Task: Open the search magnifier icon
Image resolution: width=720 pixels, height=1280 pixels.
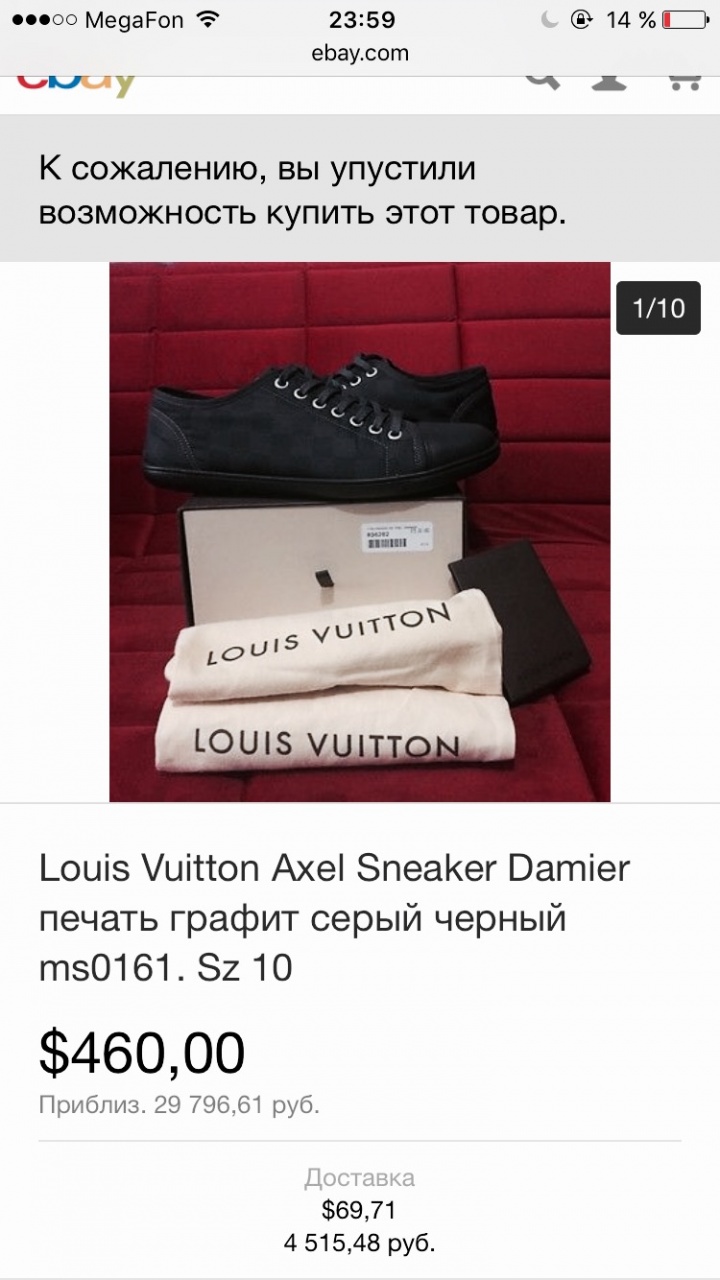Action: point(543,80)
